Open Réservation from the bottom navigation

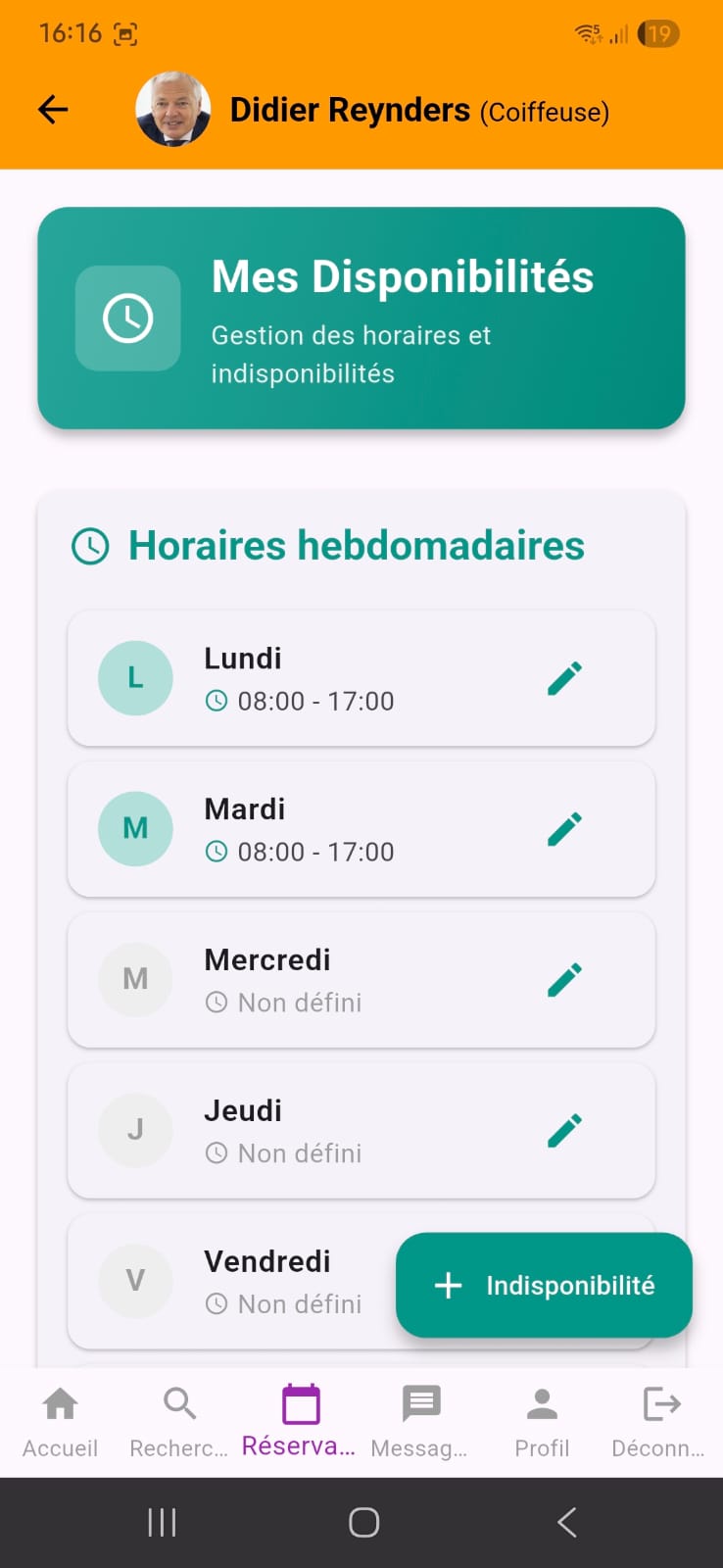click(299, 1416)
